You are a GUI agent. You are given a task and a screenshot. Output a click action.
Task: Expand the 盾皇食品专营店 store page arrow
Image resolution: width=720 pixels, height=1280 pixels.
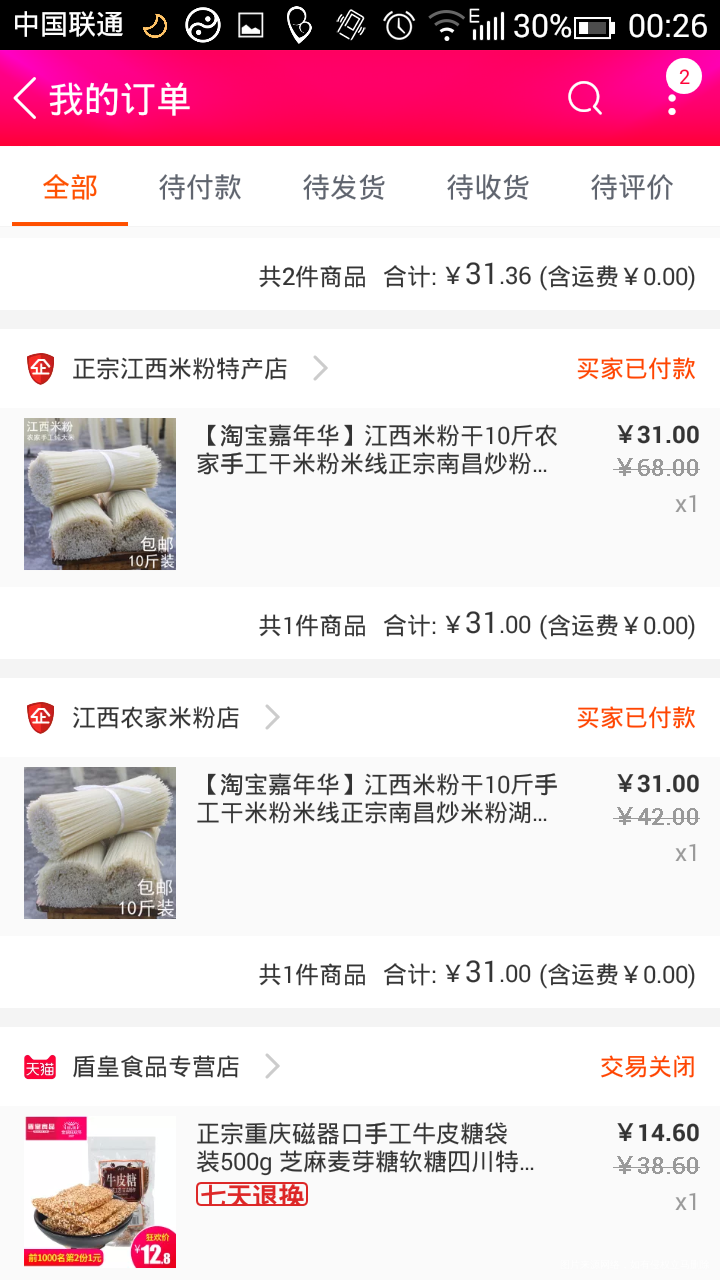[272, 1066]
